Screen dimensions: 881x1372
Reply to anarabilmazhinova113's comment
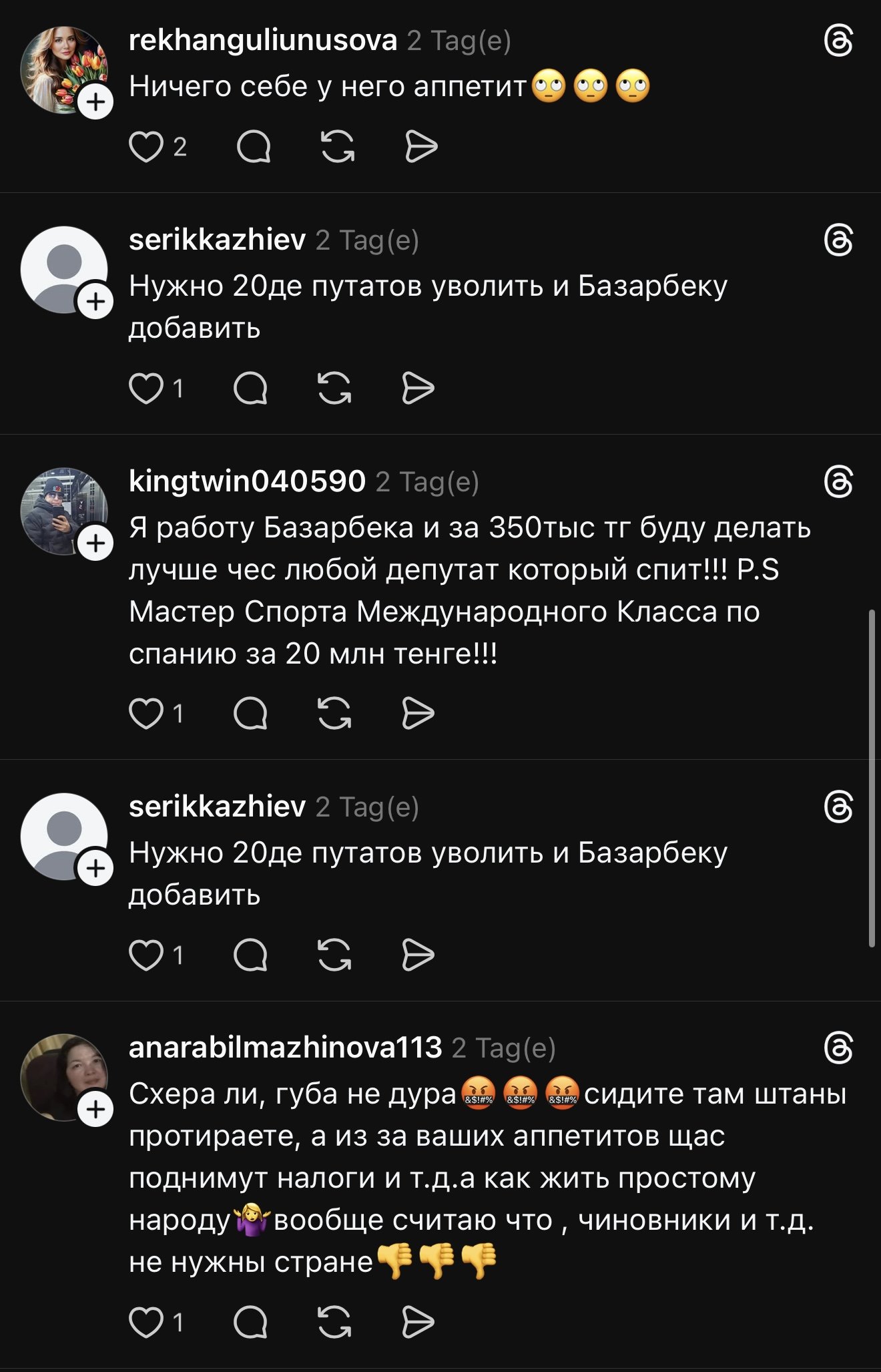tap(250, 1322)
